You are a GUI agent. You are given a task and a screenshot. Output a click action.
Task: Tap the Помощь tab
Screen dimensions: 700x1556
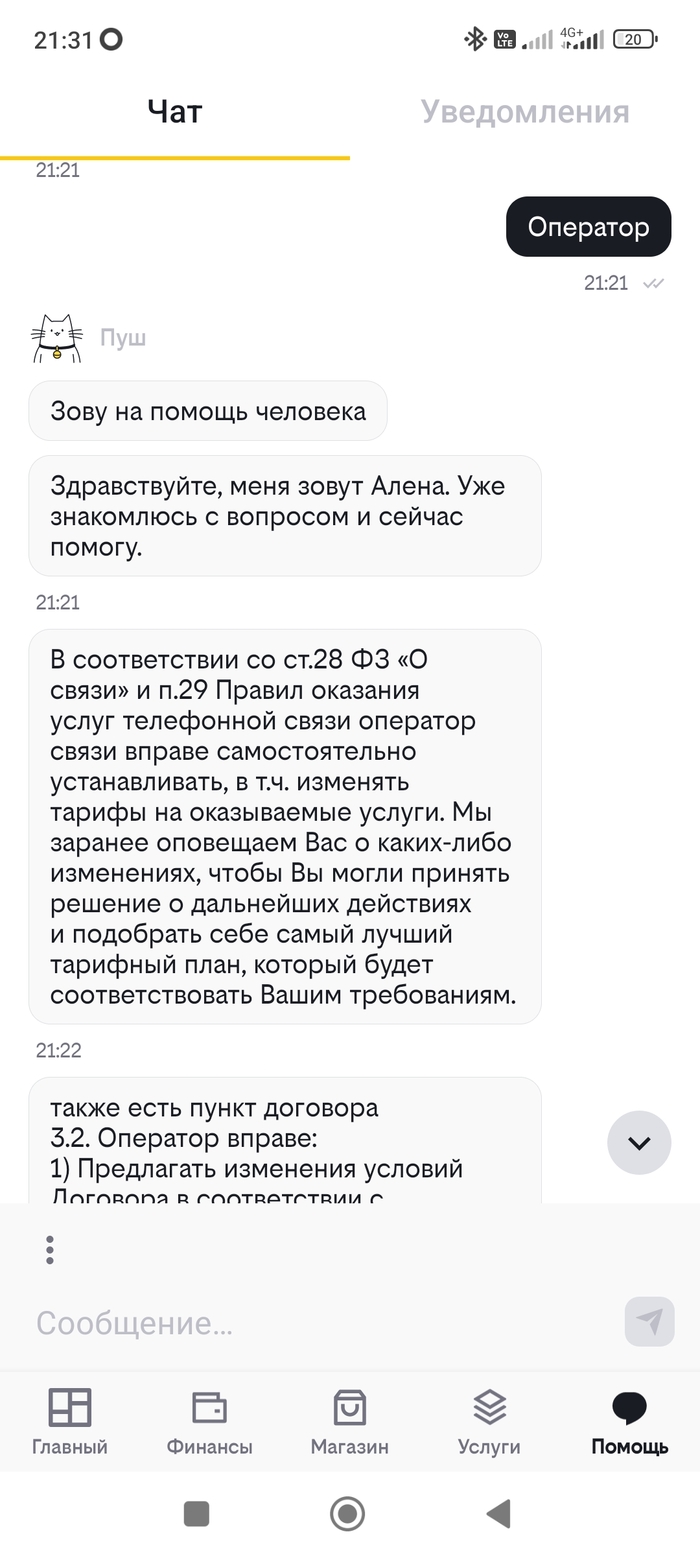click(x=629, y=1421)
